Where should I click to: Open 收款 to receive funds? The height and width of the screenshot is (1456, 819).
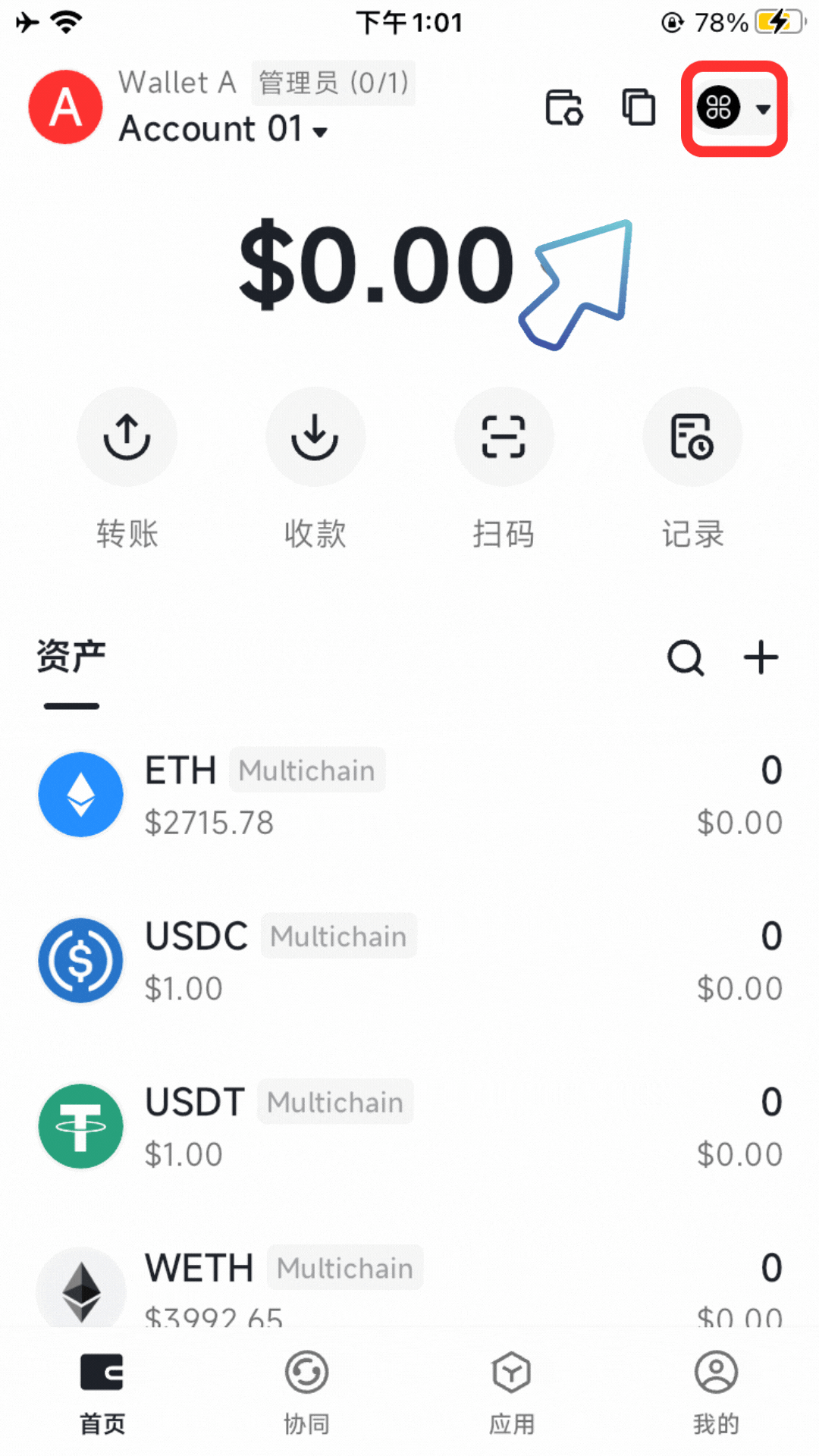coord(315,438)
